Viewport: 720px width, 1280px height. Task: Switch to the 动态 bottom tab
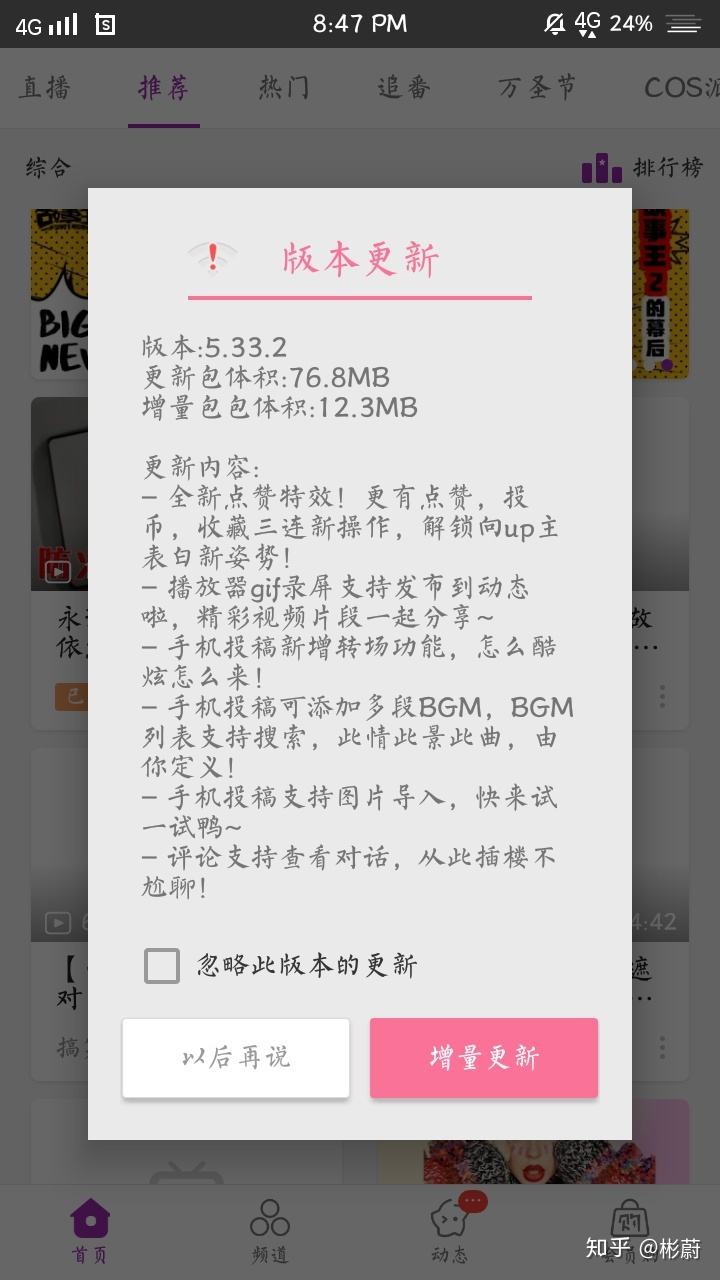pos(449,1232)
